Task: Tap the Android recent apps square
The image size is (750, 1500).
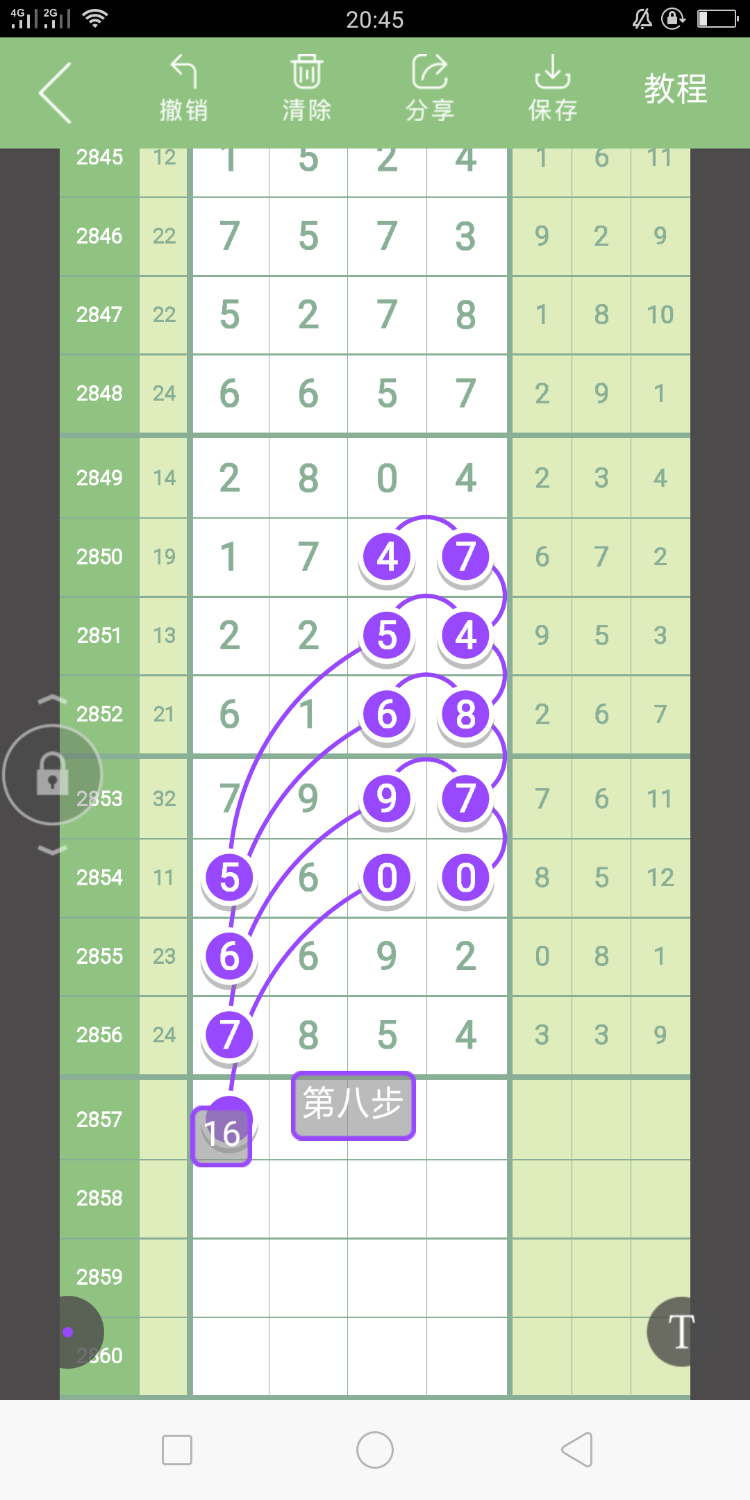Action: tap(177, 1450)
